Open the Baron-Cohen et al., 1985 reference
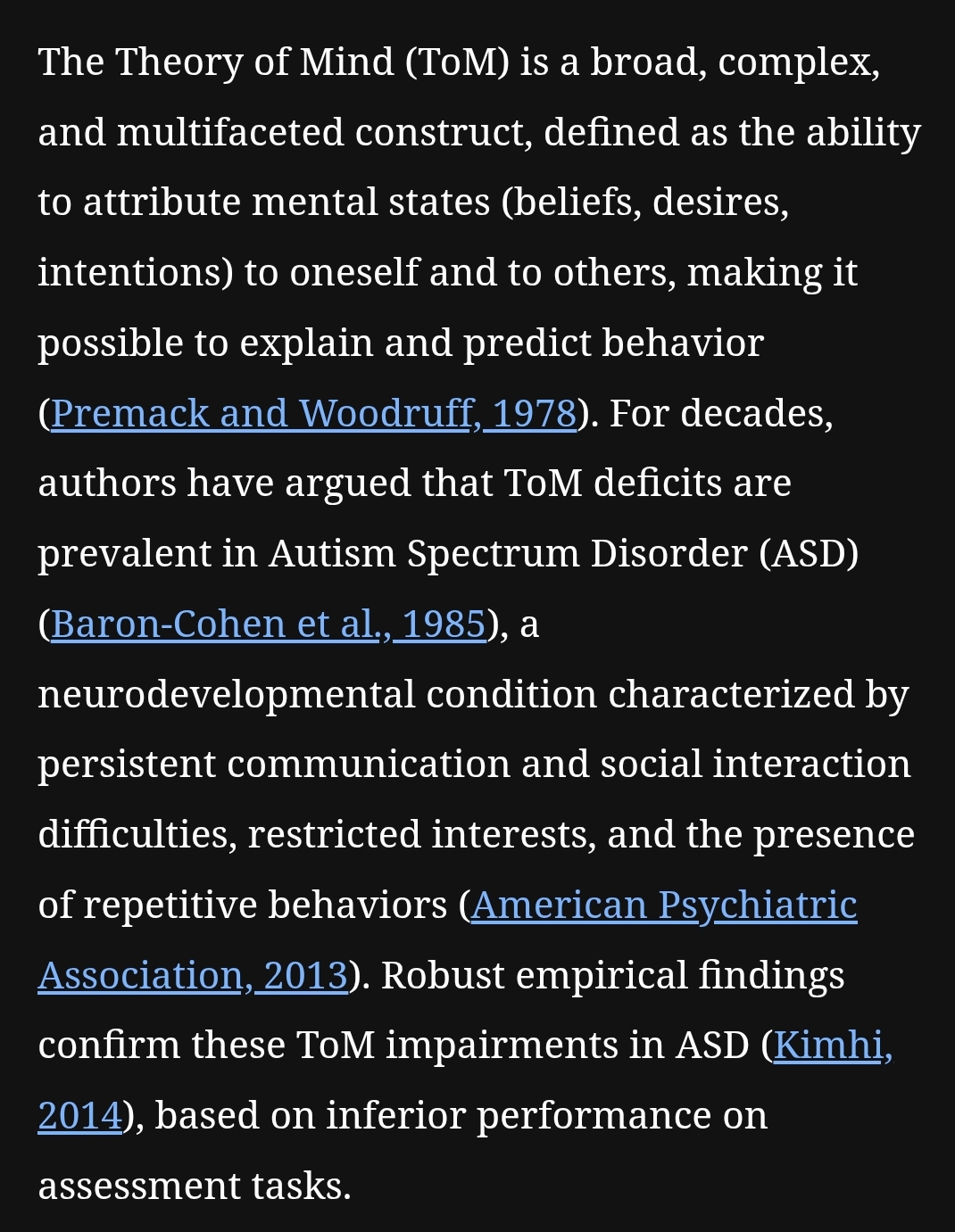Screen dimensions: 955x1232 (x=268, y=624)
